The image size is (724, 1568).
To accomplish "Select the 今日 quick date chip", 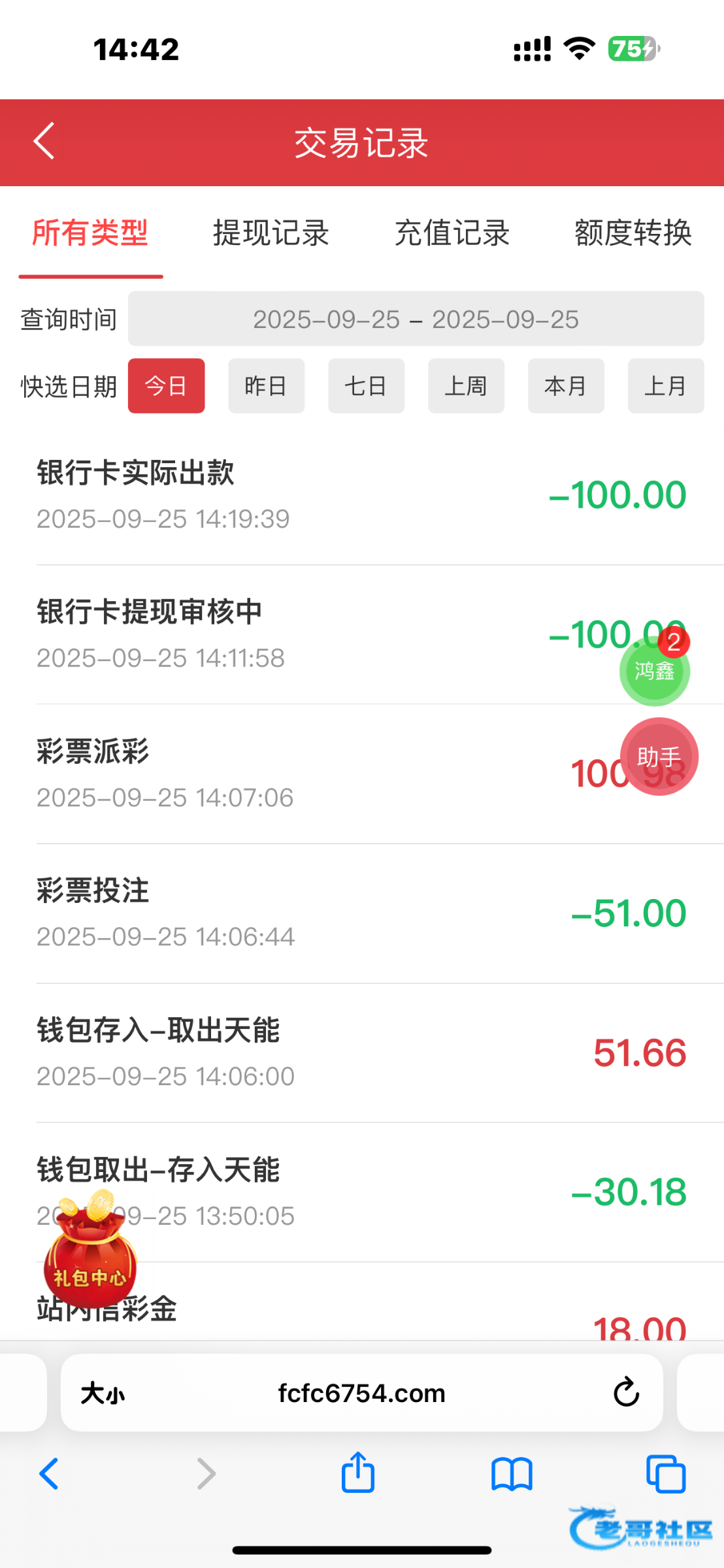I will click(166, 386).
